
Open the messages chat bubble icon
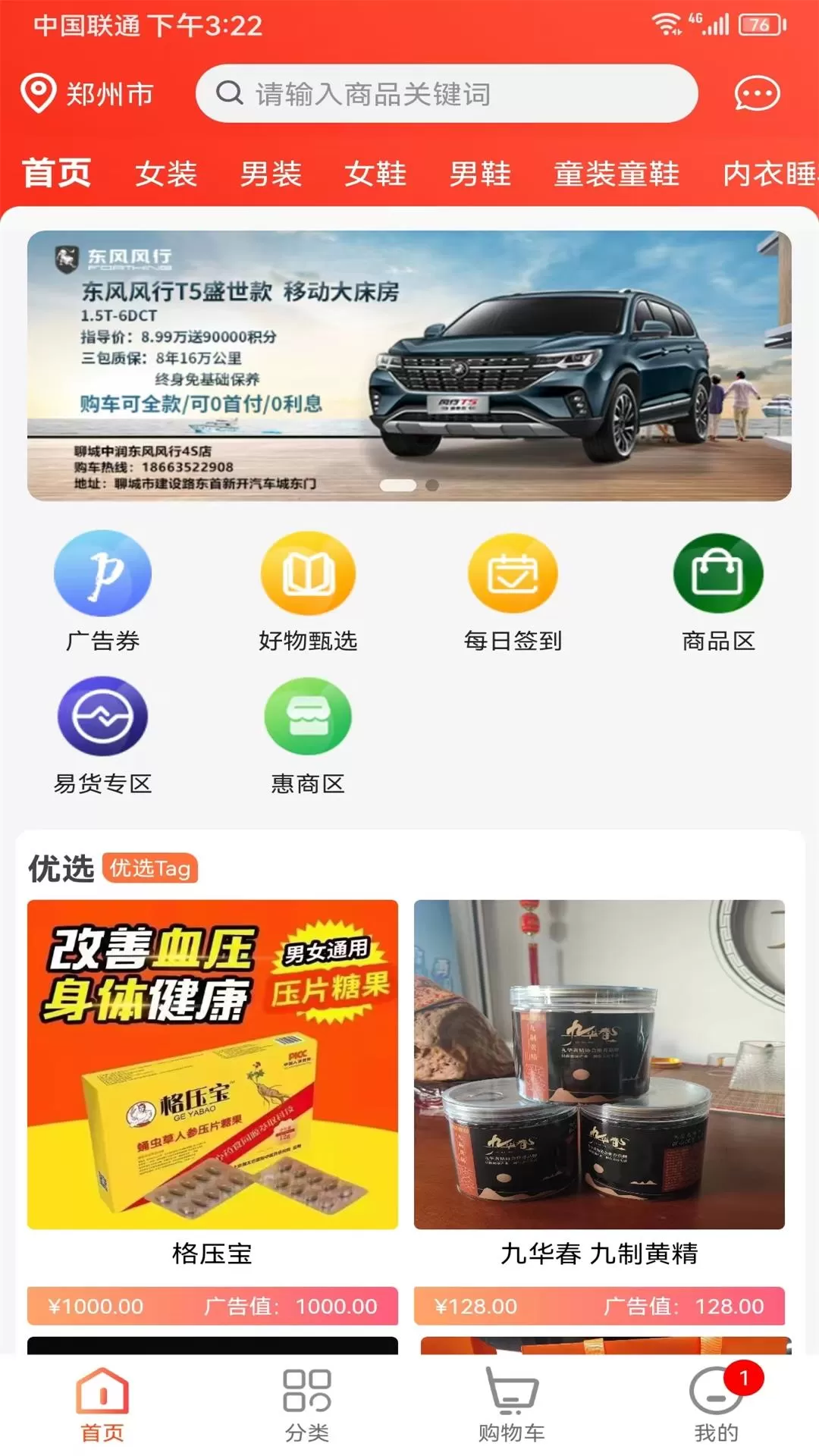756,94
